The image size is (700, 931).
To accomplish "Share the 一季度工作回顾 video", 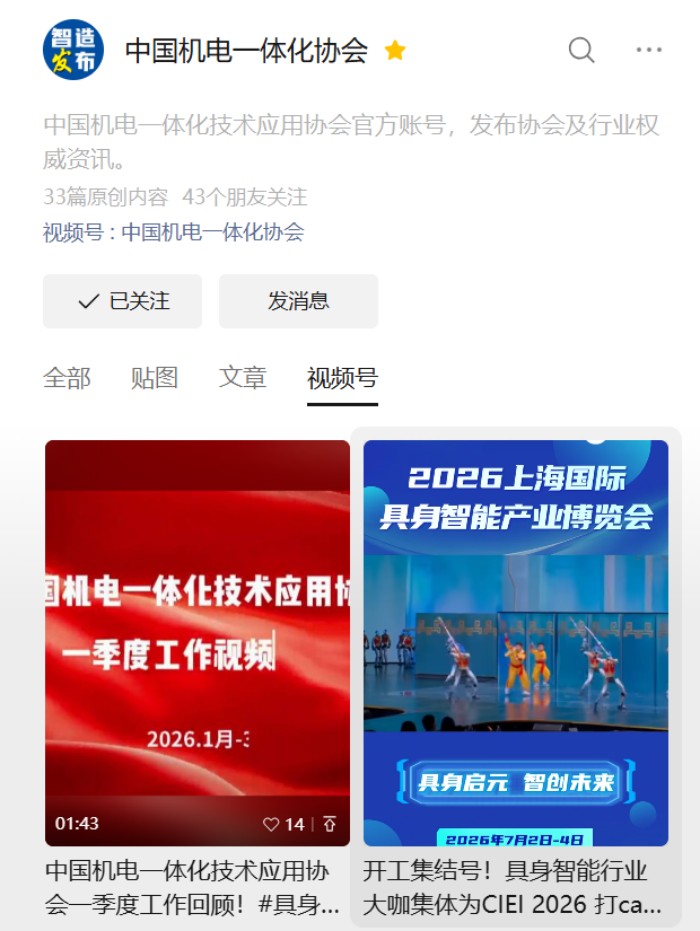I will [x=330, y=824].
